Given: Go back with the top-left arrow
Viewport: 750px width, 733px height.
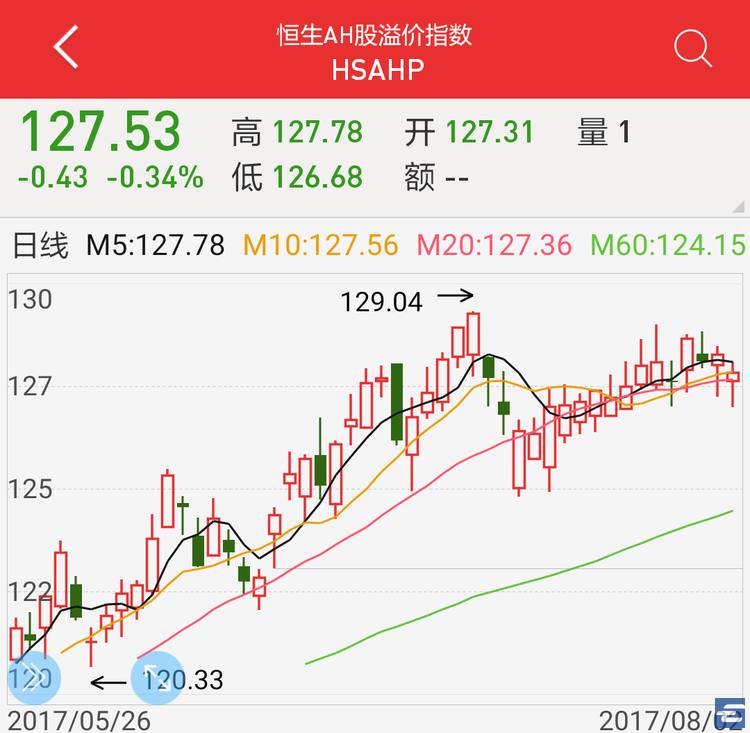Looking at the screenshot, I should pos(65,48).
